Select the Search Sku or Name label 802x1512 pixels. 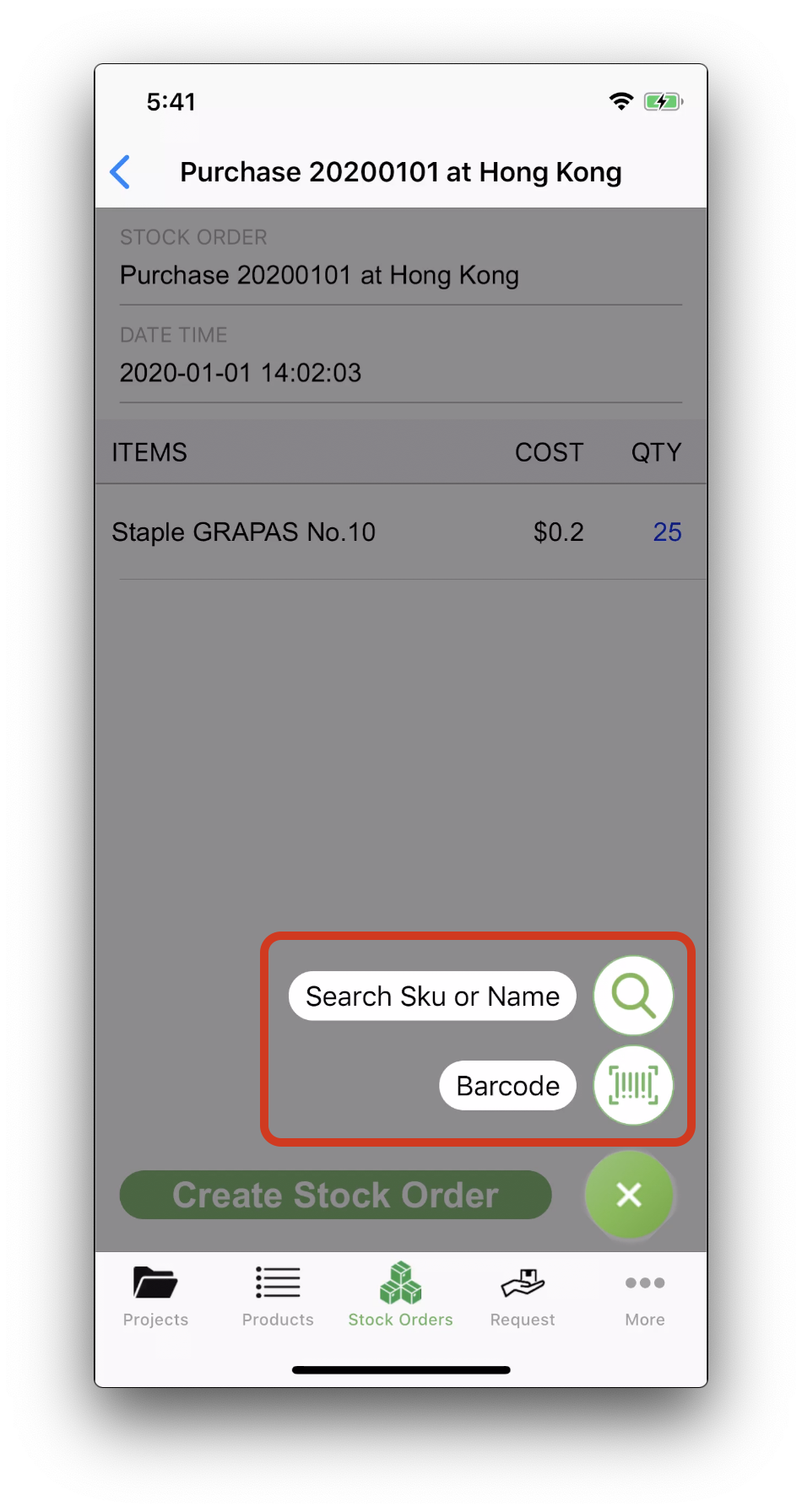[432, 996]
